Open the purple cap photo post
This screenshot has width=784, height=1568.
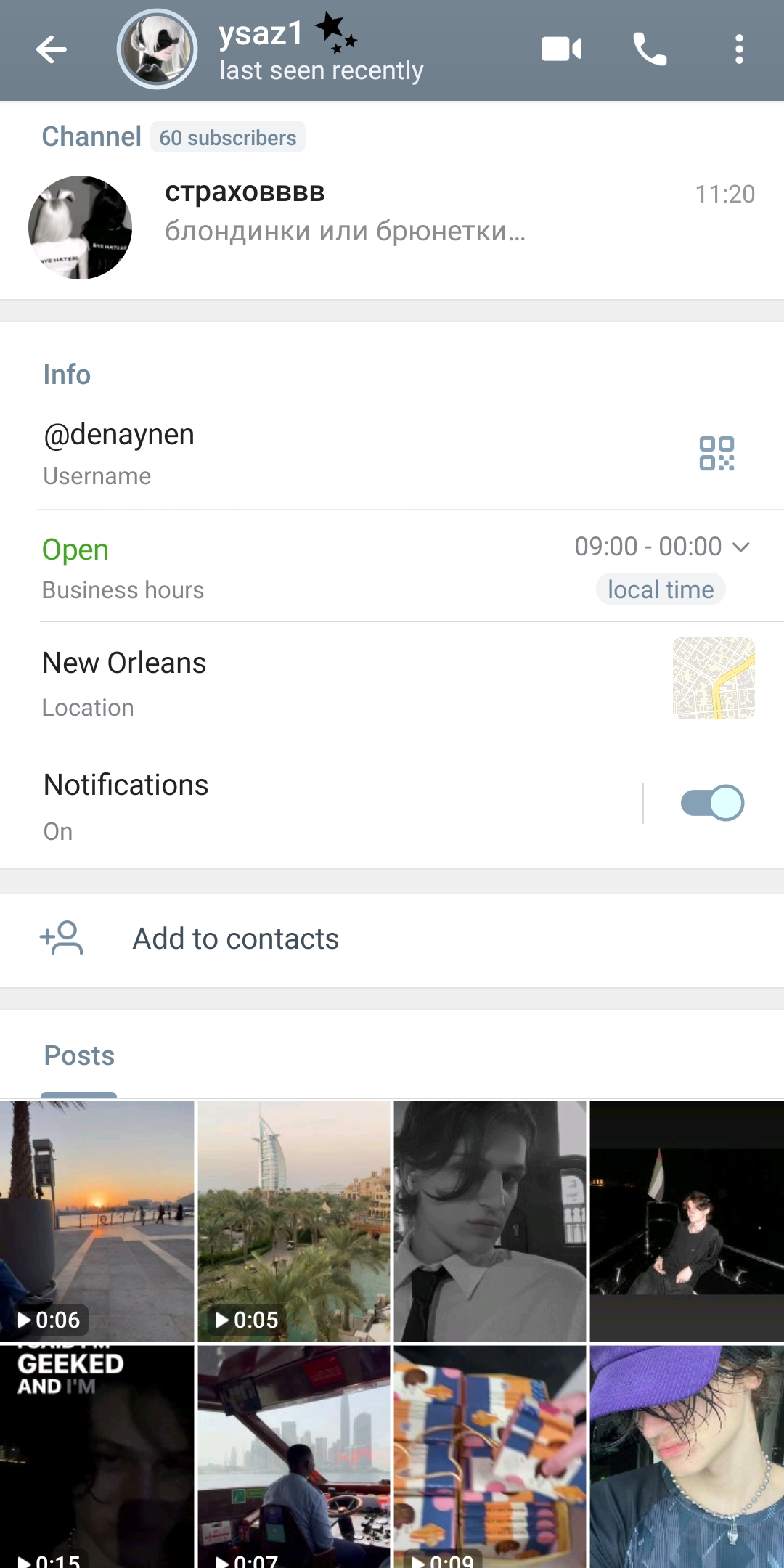[x=687, y=1455]
